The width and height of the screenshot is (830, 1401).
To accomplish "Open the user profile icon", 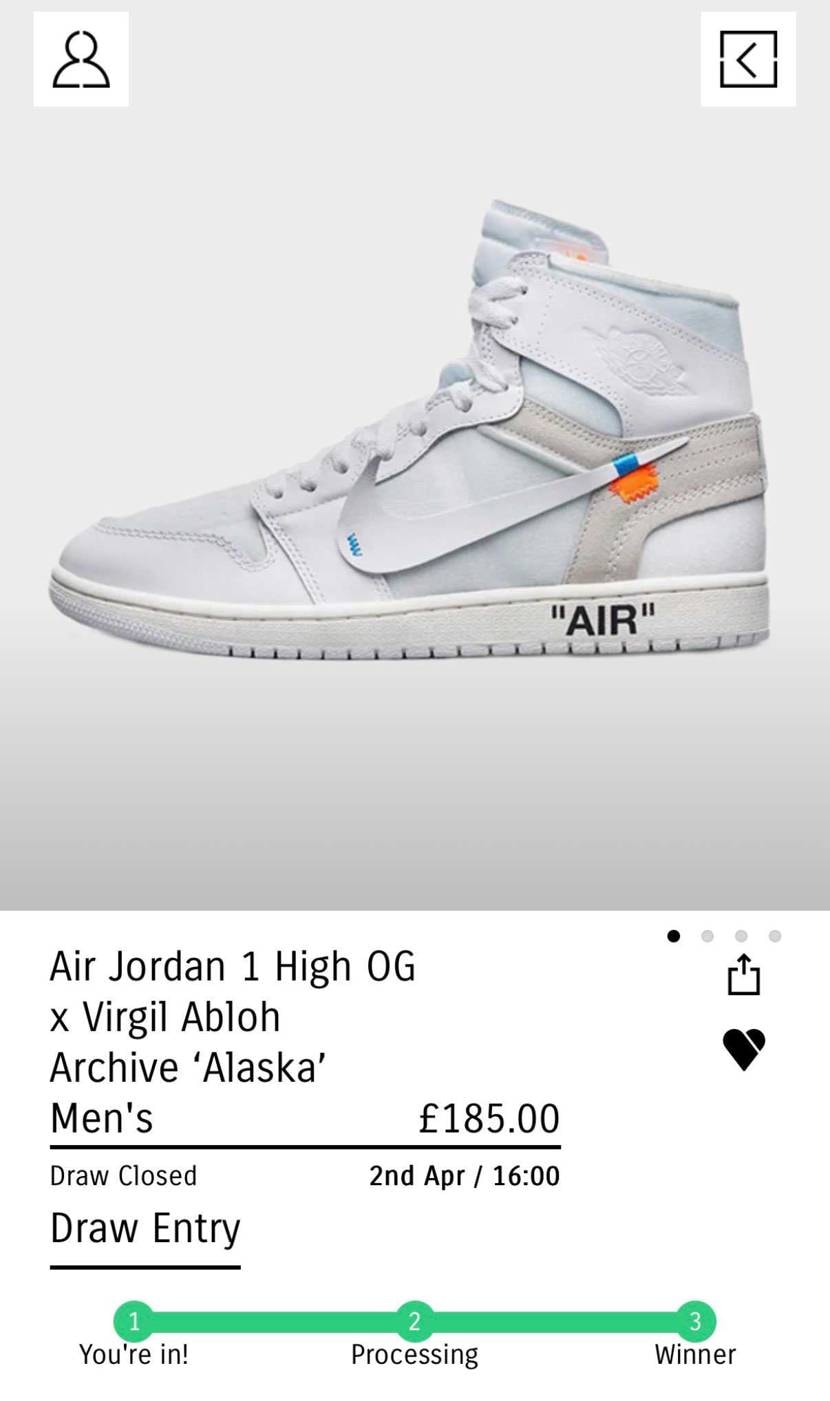I will [81, 59].
